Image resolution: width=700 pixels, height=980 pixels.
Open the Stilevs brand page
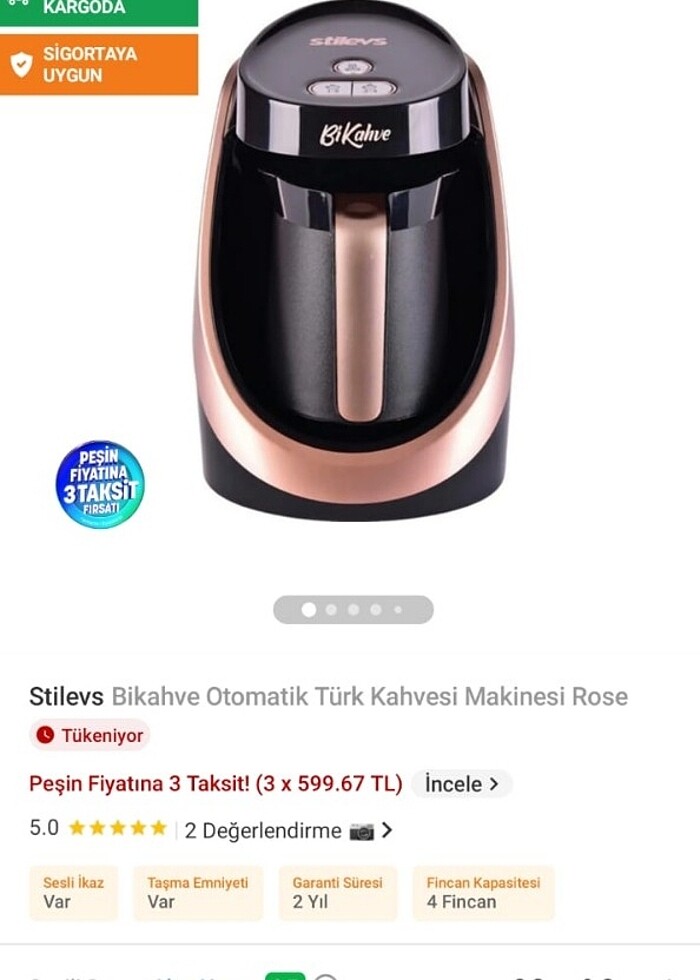(65, 696)
